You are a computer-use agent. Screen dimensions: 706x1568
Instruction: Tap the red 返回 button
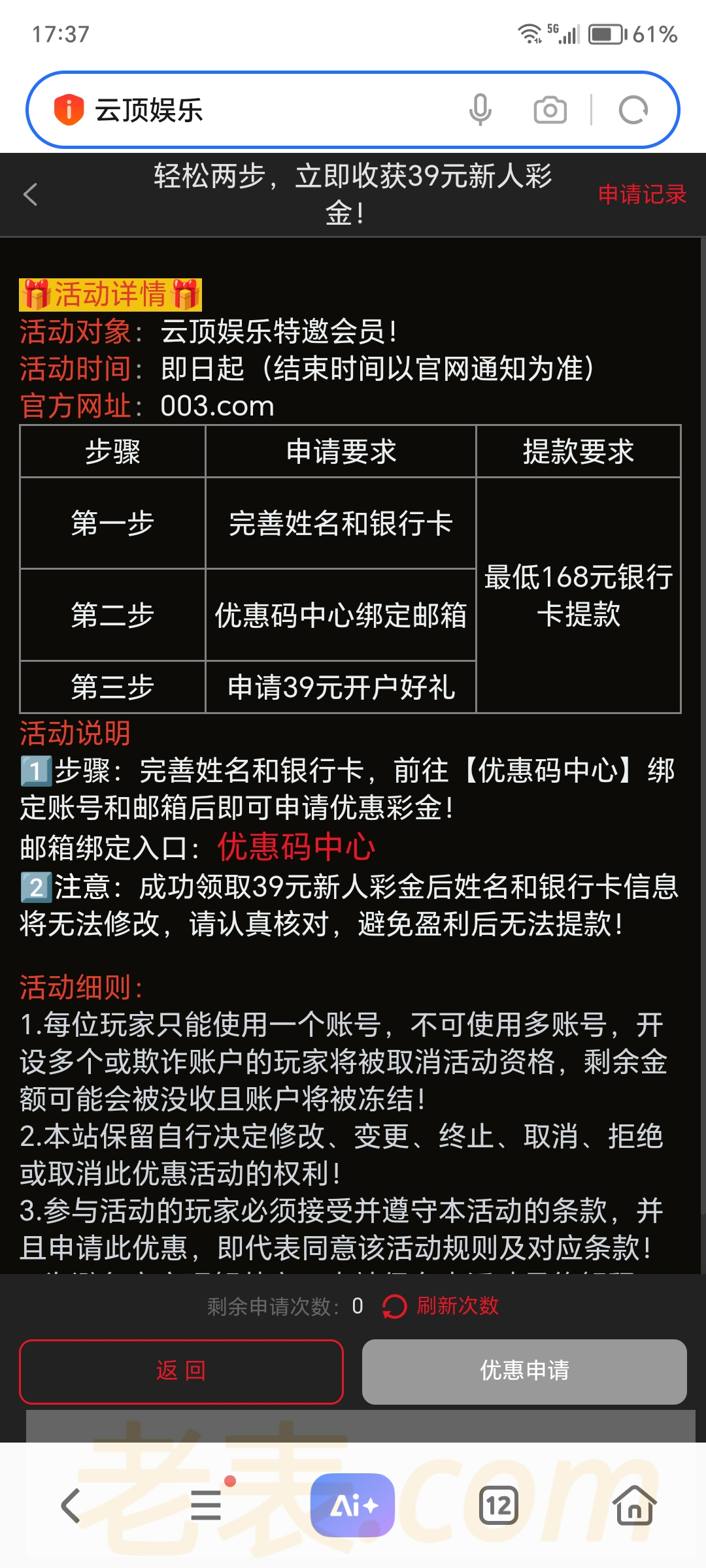(181, 1371)
